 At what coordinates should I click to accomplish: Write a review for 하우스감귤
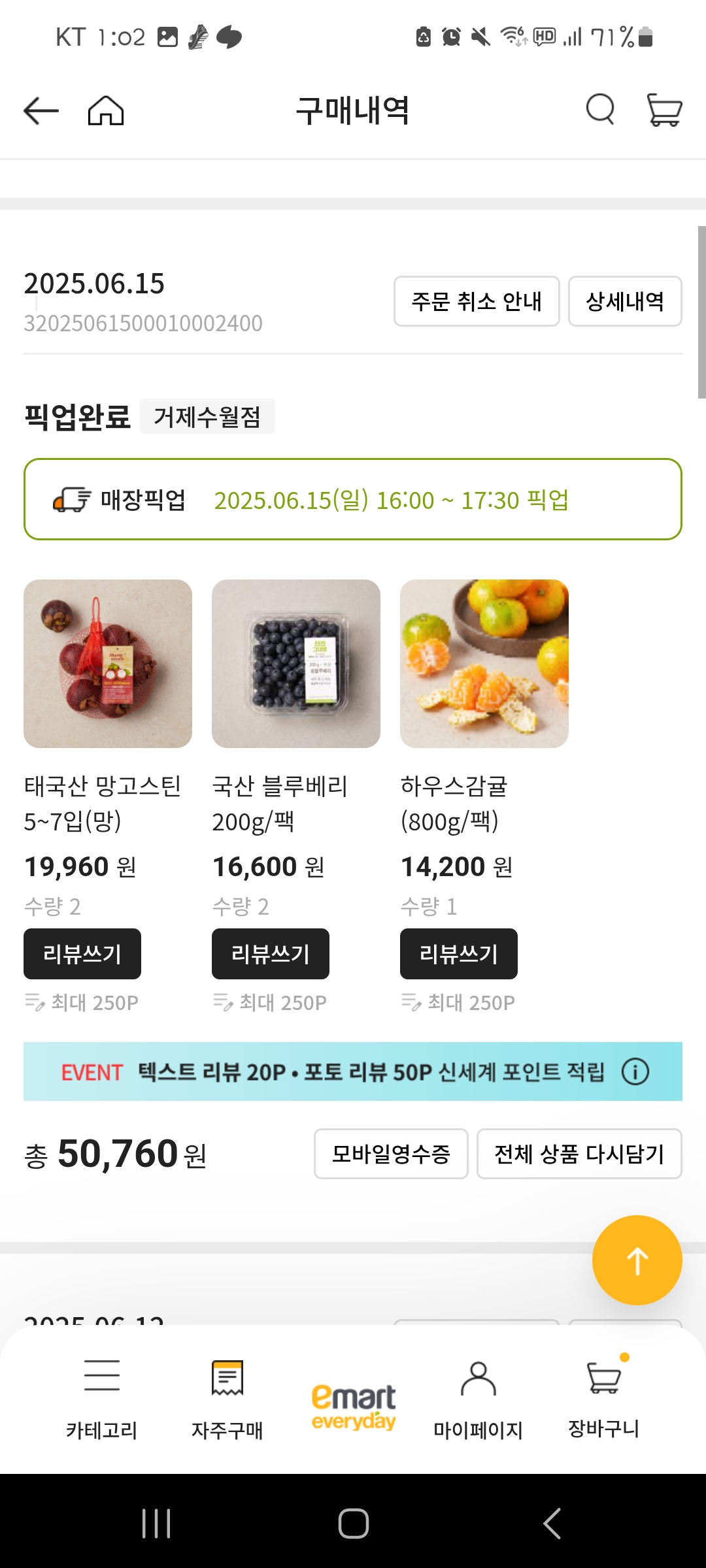pyautogui.click(x=458, y=953)
